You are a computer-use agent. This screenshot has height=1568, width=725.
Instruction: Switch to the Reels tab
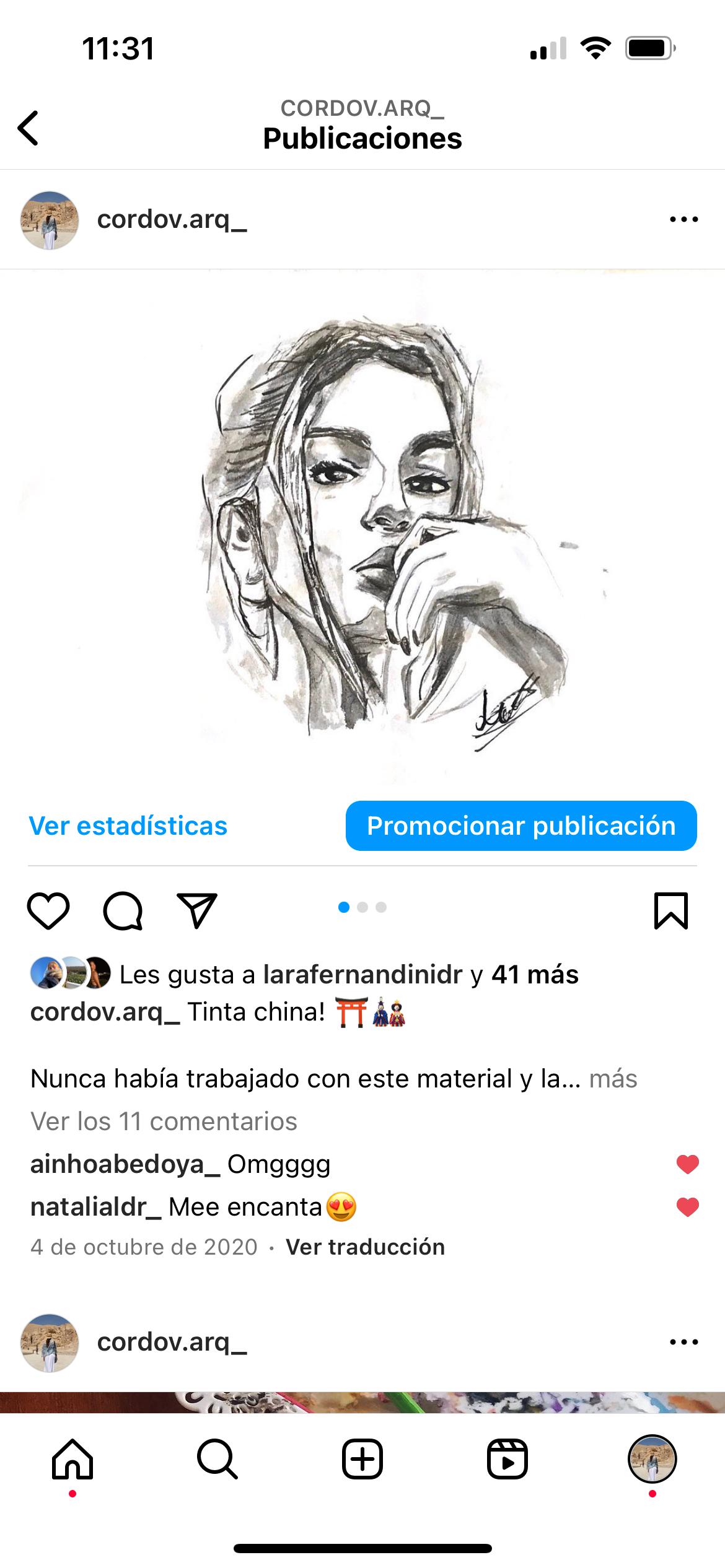click(x=507, y=1460)
